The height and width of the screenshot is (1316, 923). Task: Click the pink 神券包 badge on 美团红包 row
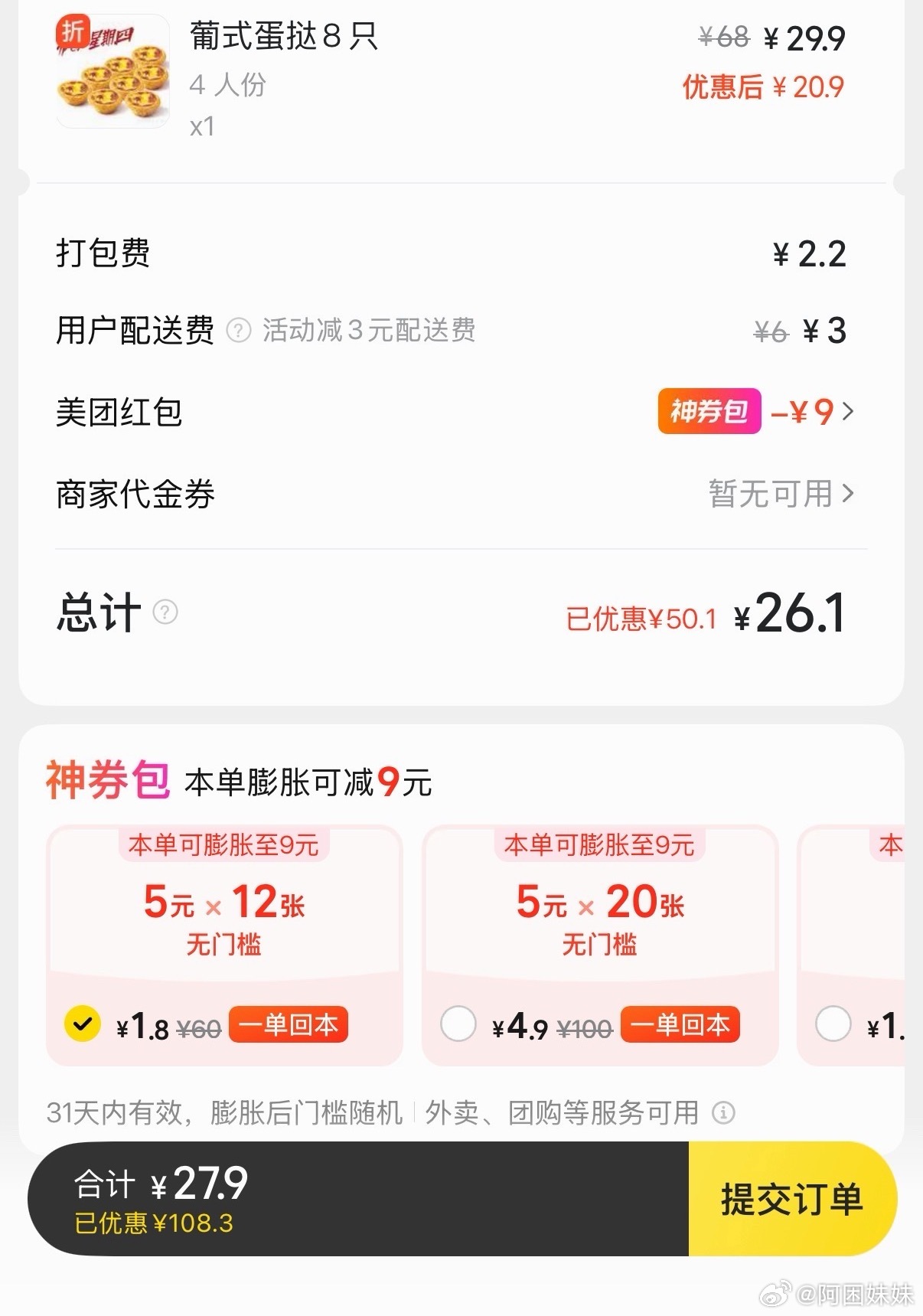pos(708,413)
